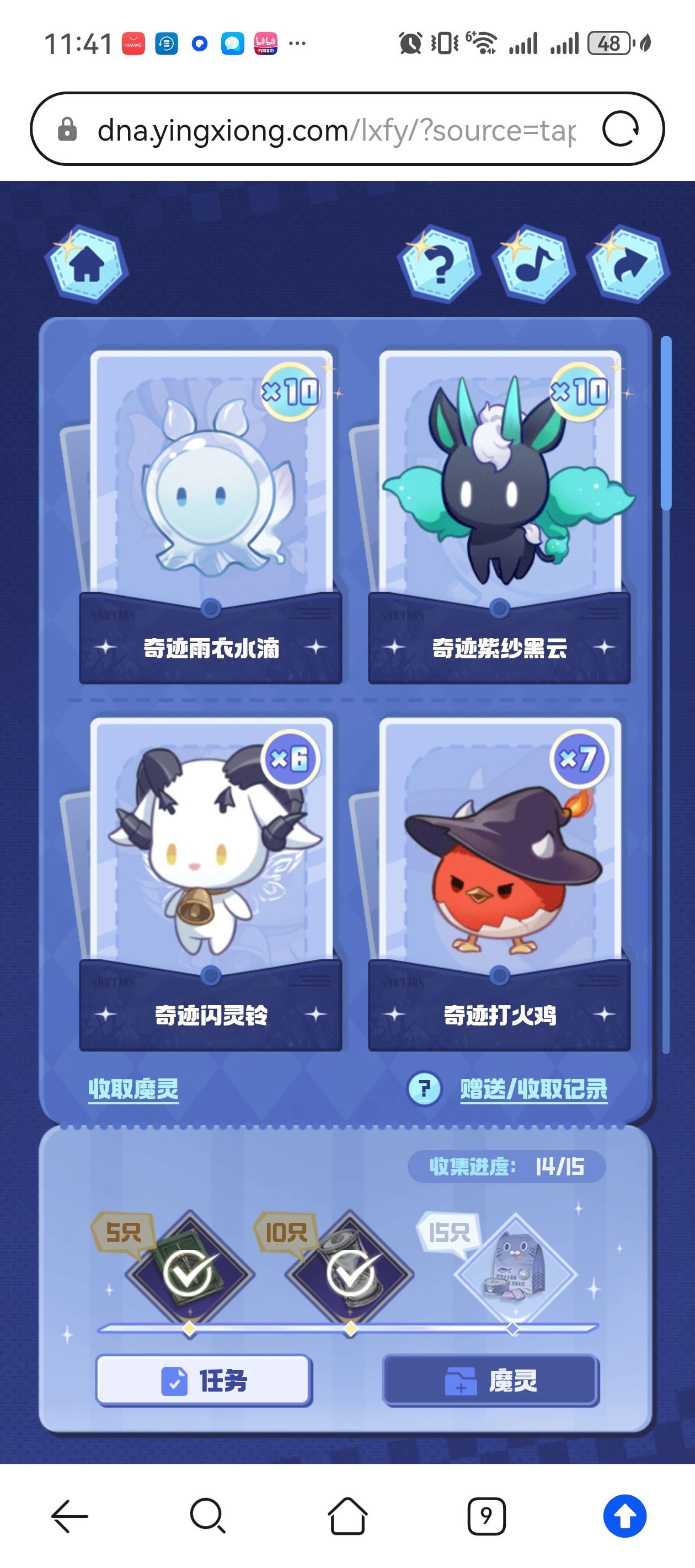Toggle the background music icon
This screenshot has width=695, height=1568.
[x=533, y=264]
